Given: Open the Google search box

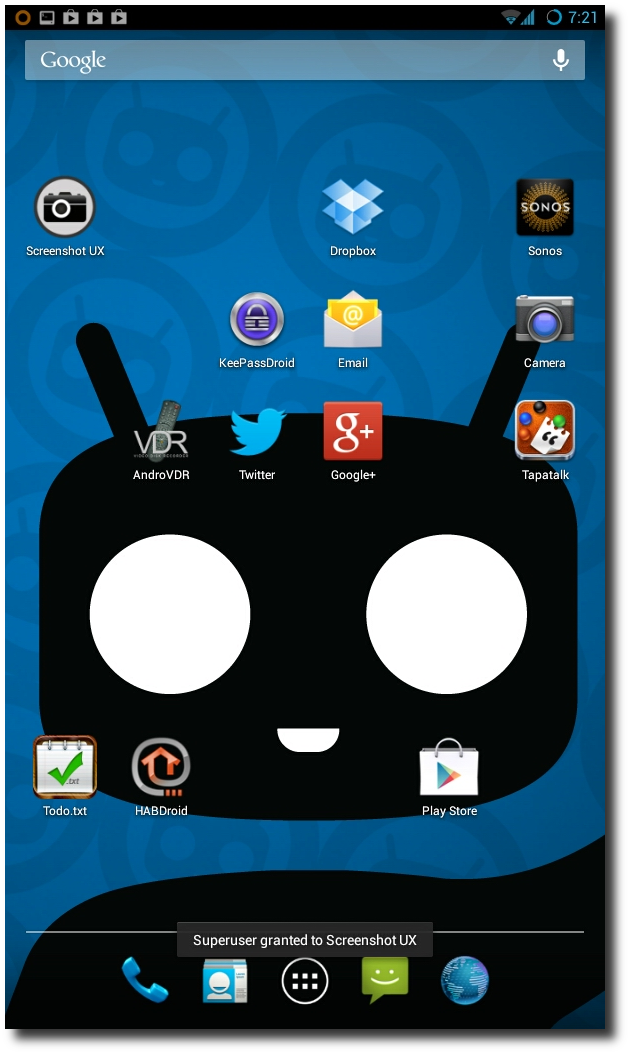Looking at the screenshot, I should (305, 60).
